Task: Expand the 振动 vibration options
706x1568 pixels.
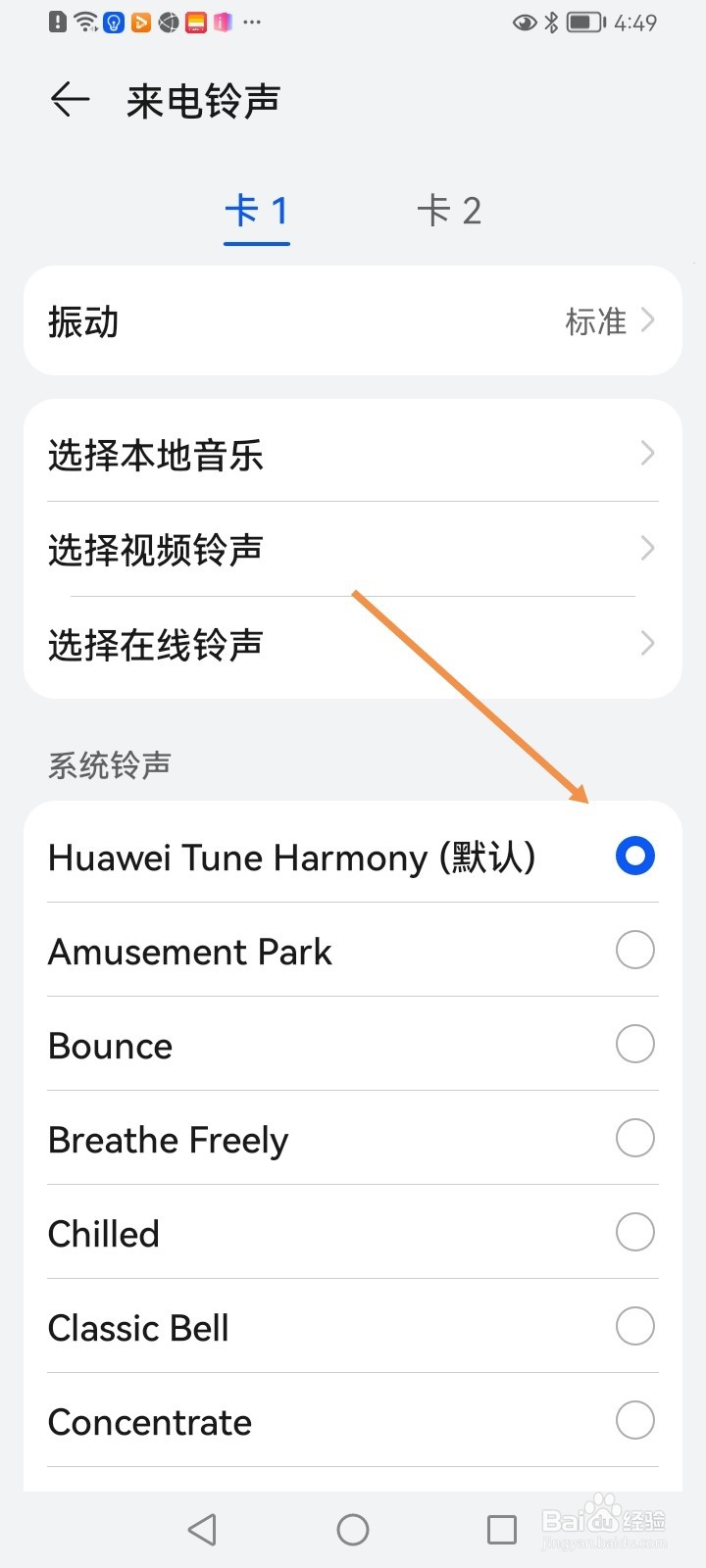Action: [x=352, y=320]
